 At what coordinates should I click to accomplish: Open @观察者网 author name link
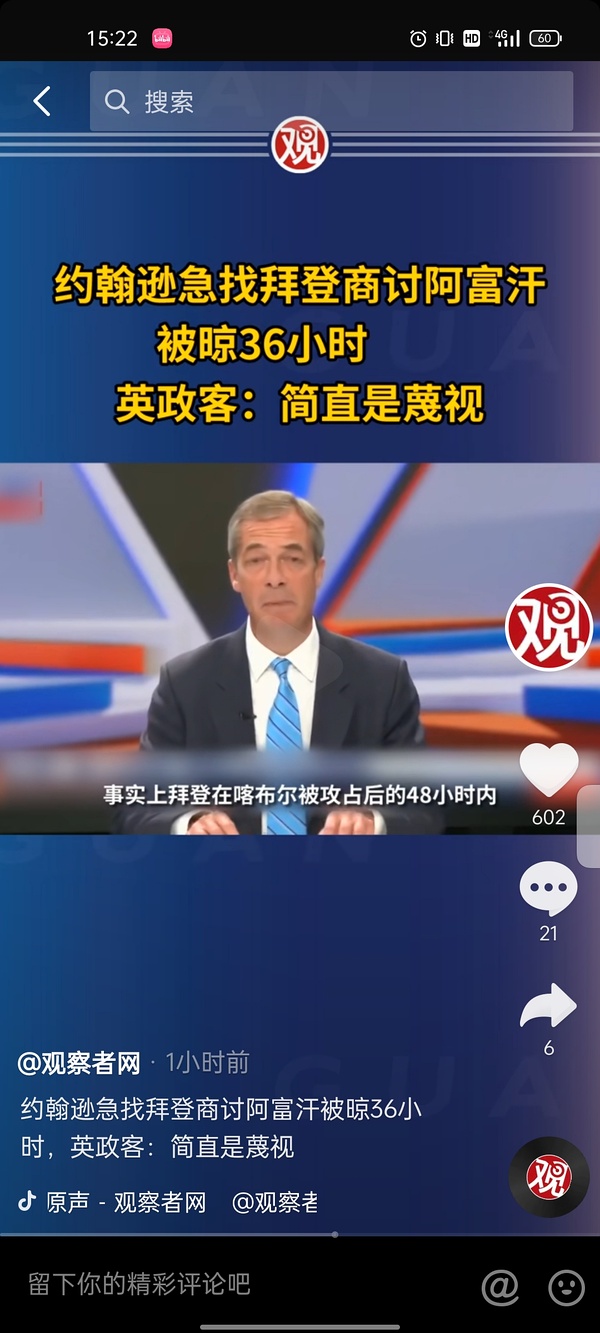79,1063
